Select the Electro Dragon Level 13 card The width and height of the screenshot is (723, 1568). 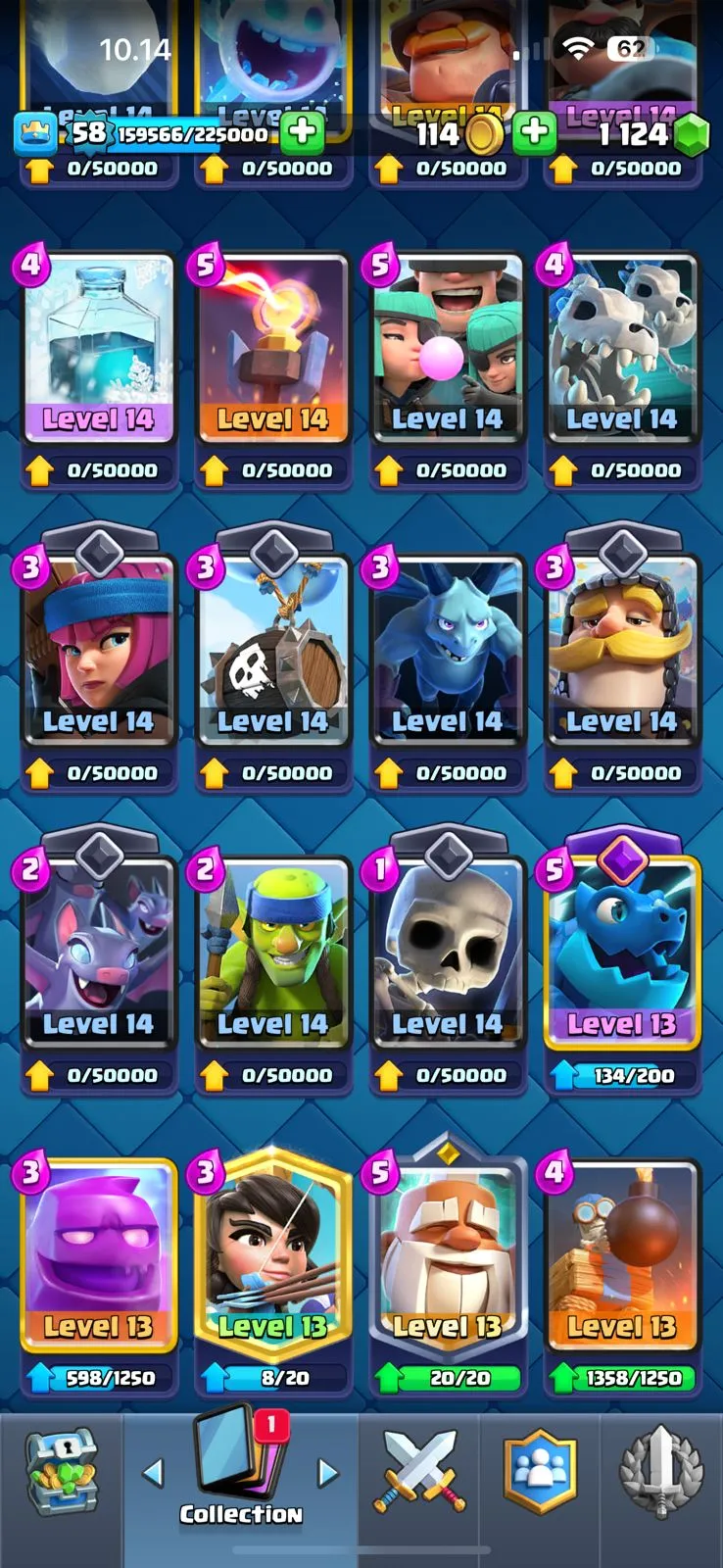pos(621,954)
